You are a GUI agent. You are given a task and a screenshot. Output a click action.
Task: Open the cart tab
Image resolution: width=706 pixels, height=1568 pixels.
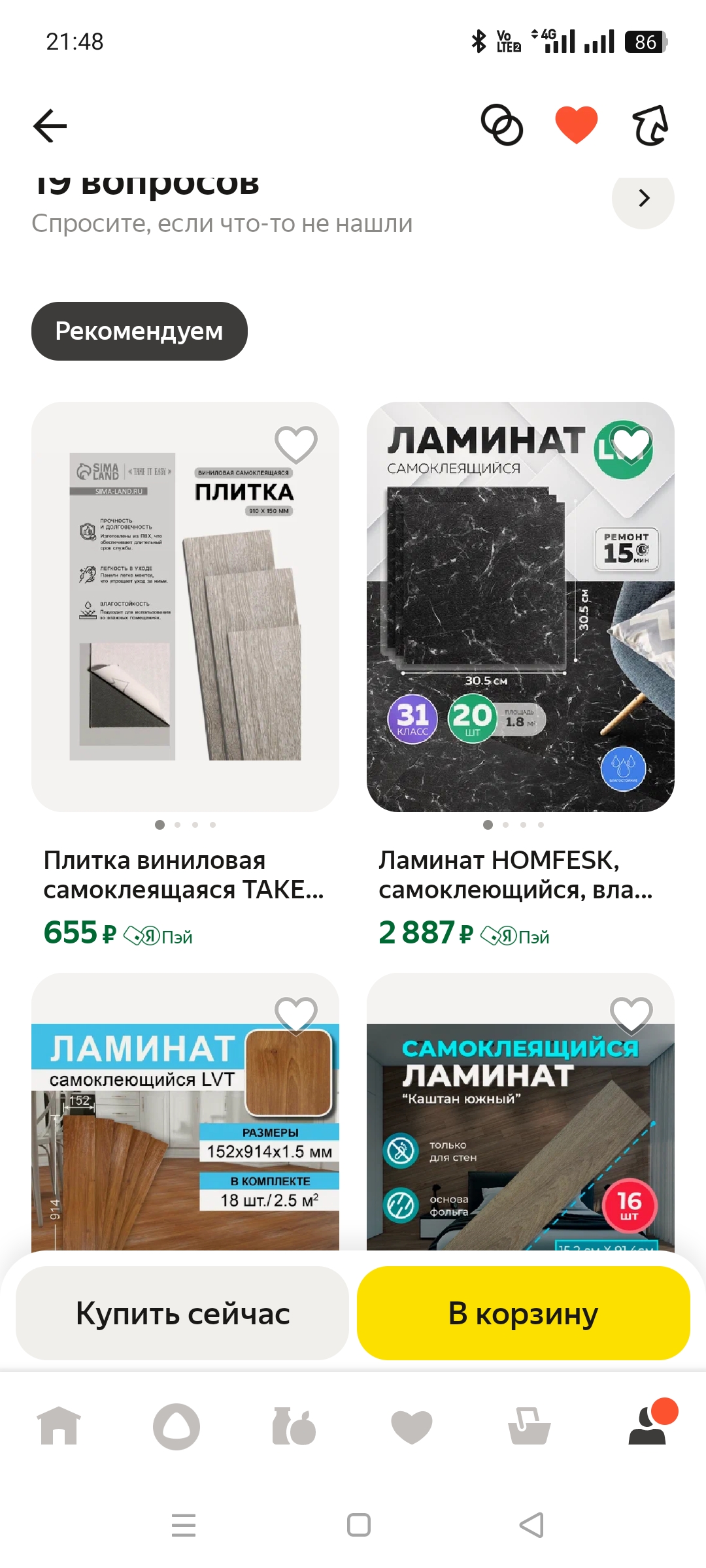pyautogui.click(x=529, y=1426)
